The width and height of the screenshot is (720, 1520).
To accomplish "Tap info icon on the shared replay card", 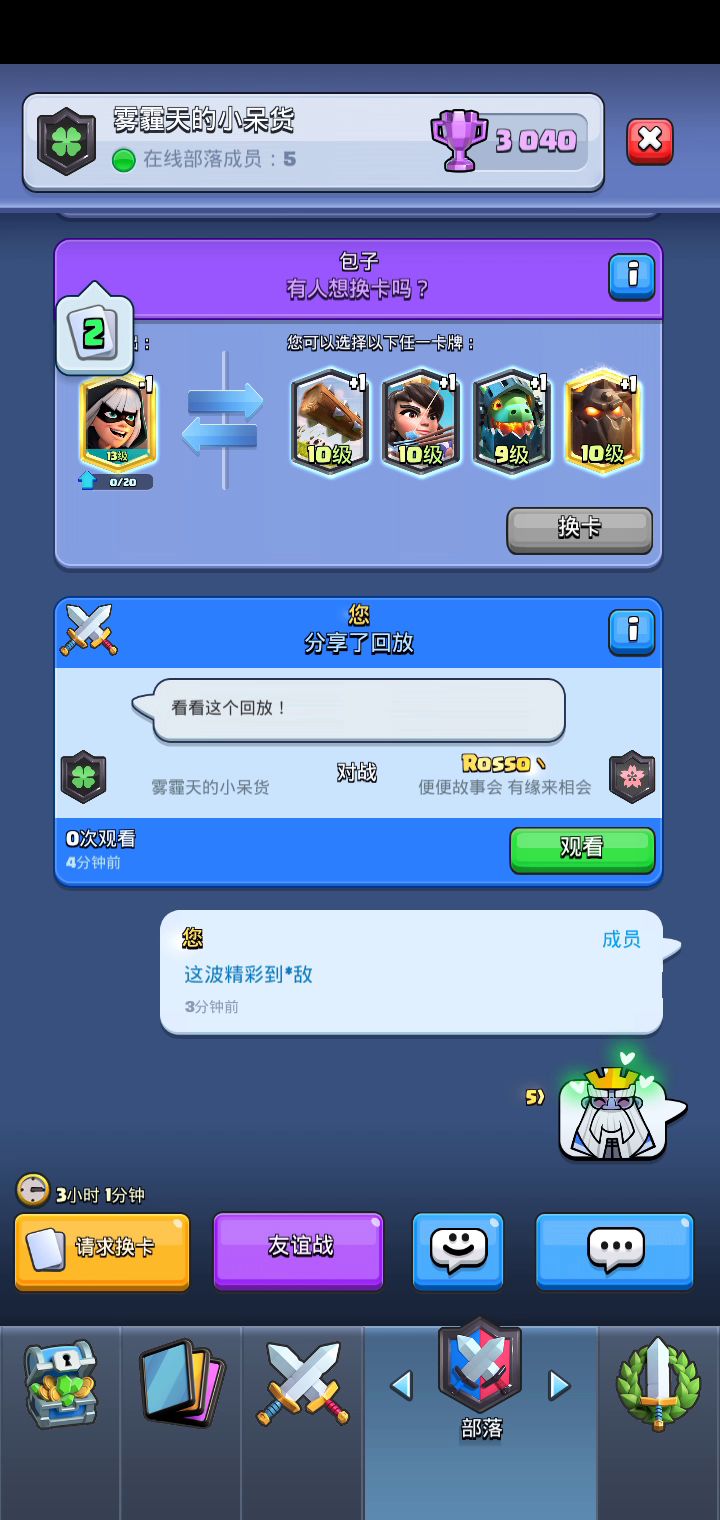I will (632, 632).
